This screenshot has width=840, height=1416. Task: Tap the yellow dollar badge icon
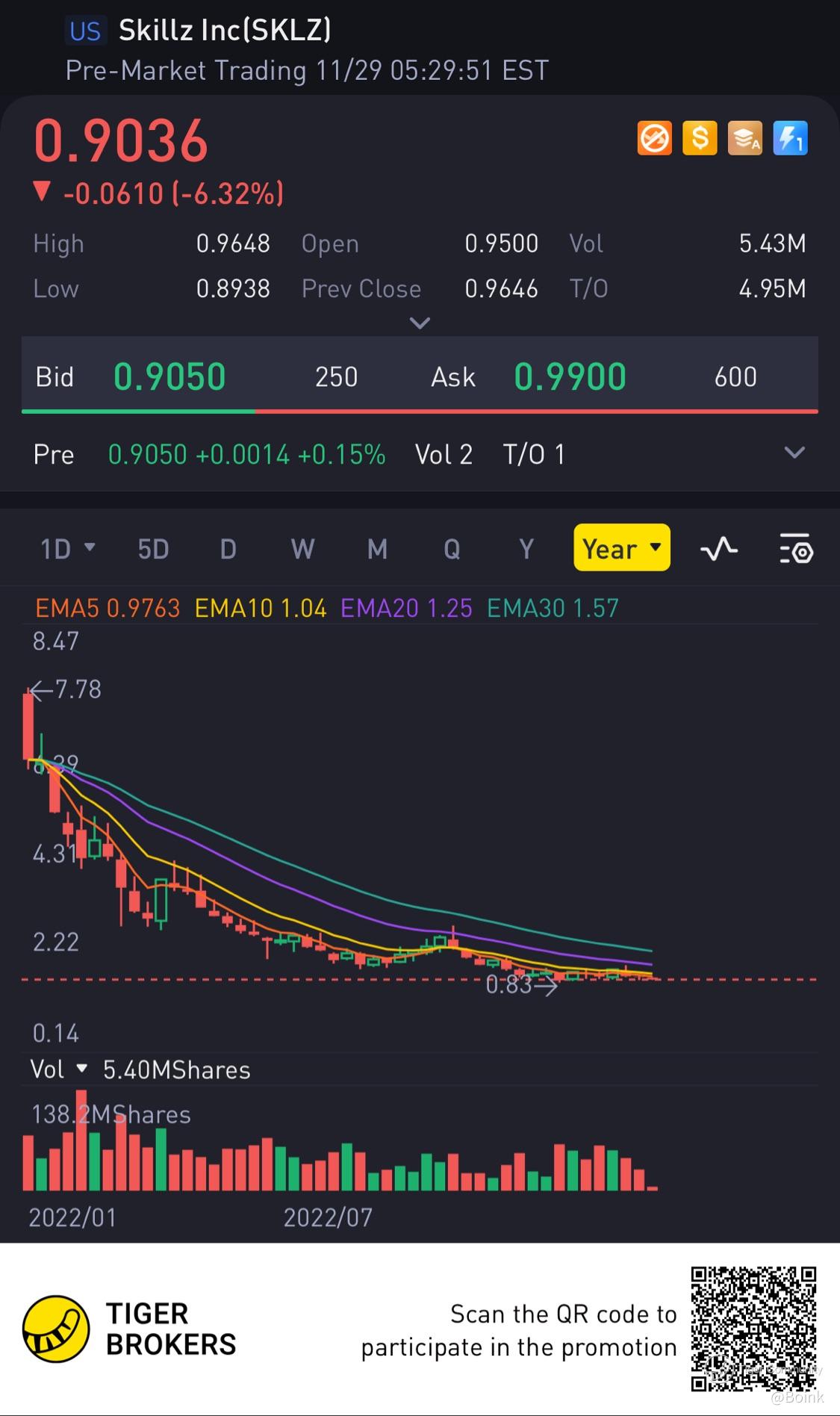click(700, 138)
